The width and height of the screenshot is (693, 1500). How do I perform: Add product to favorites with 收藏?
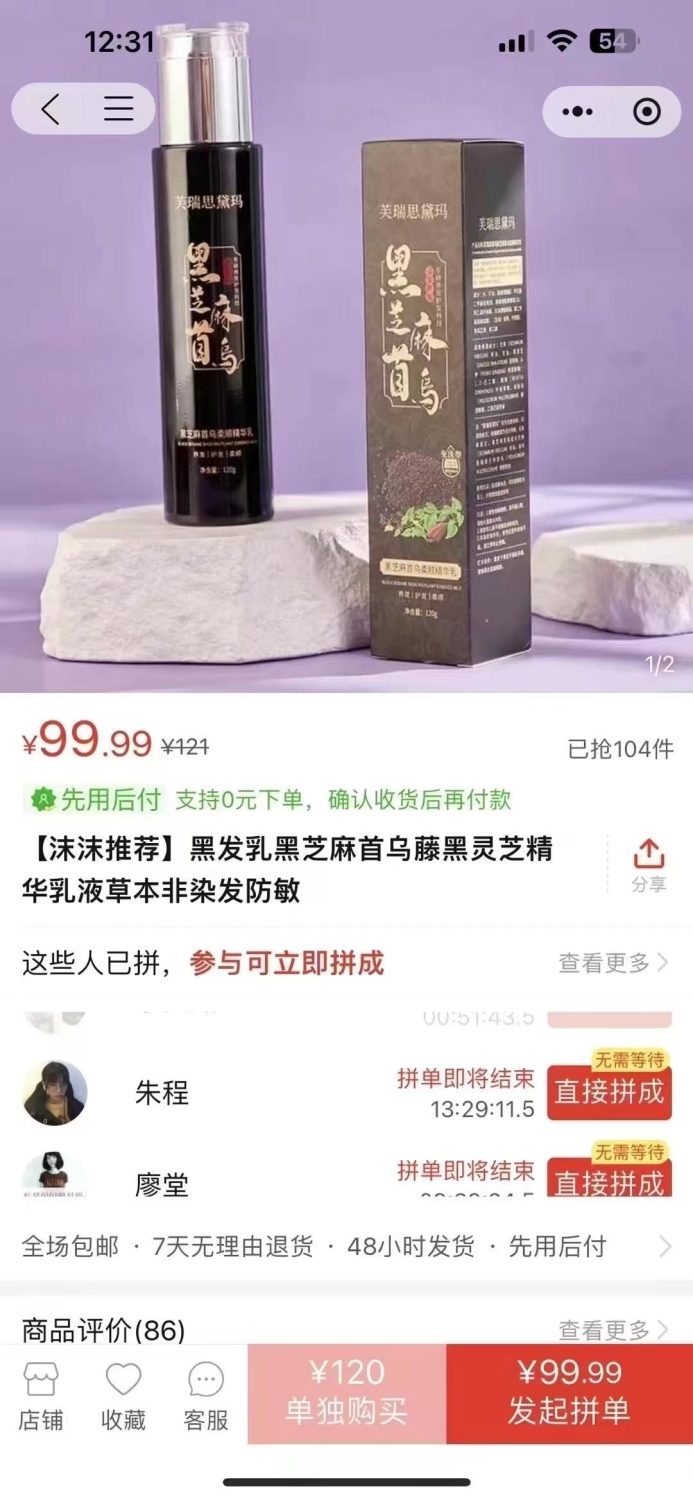[124, 1397]
